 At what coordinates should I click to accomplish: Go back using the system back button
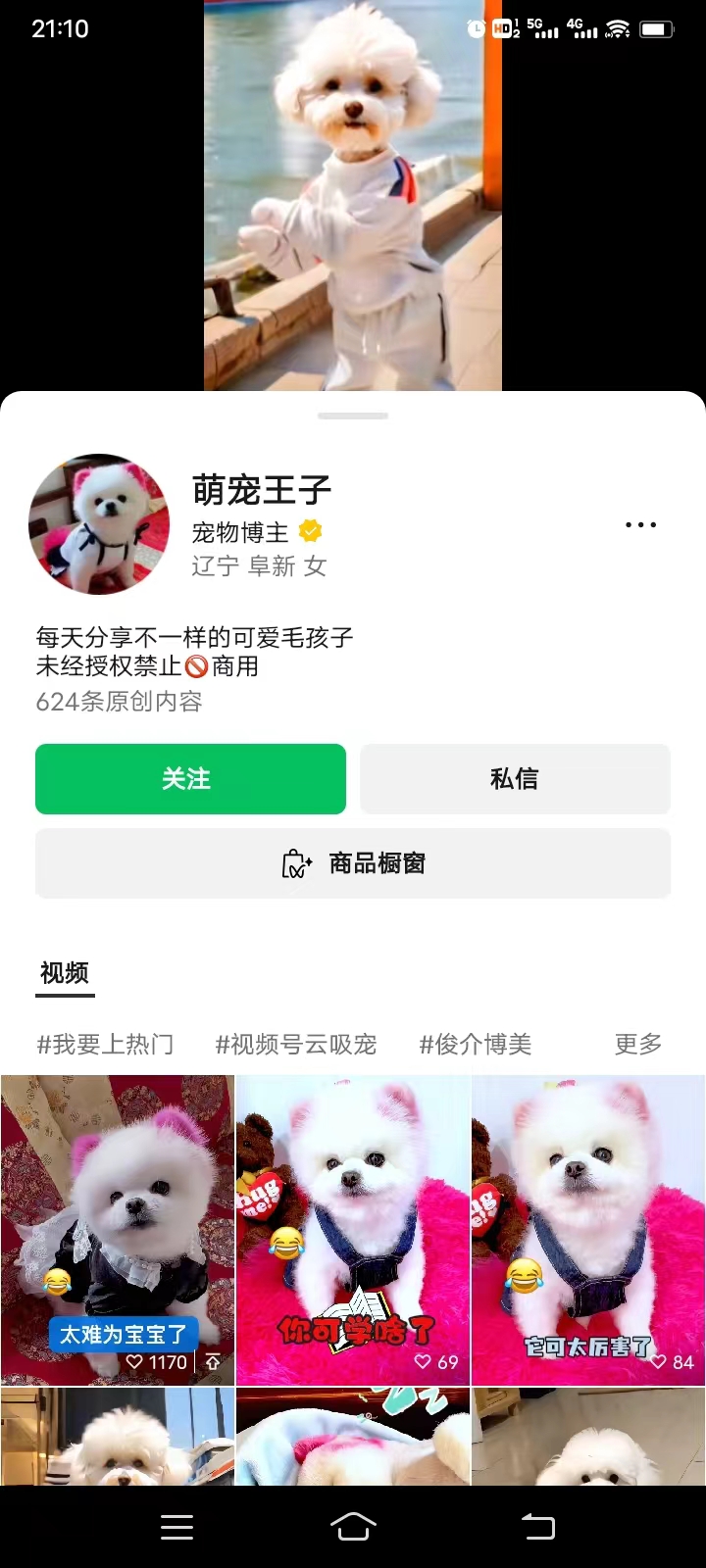pos(537,1527)
